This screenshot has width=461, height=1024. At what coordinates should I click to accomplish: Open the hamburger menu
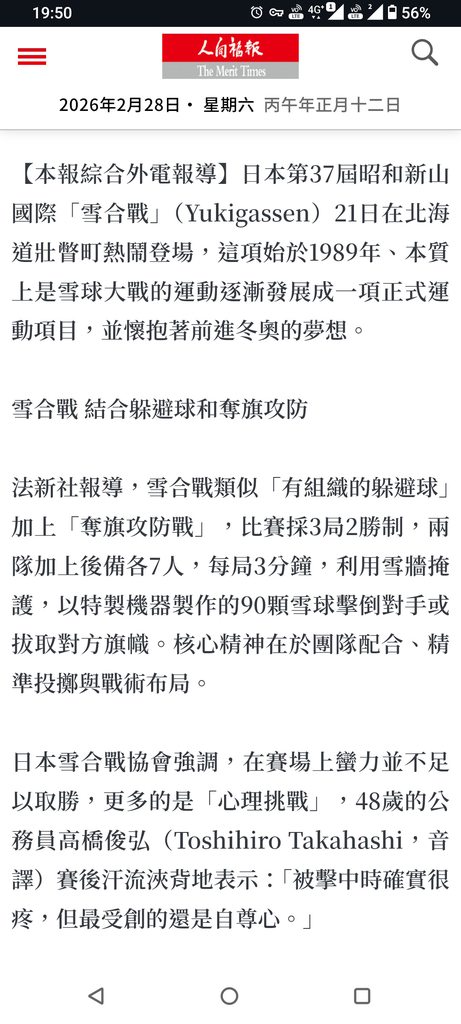pyautogui.click(x=32, y=57)
